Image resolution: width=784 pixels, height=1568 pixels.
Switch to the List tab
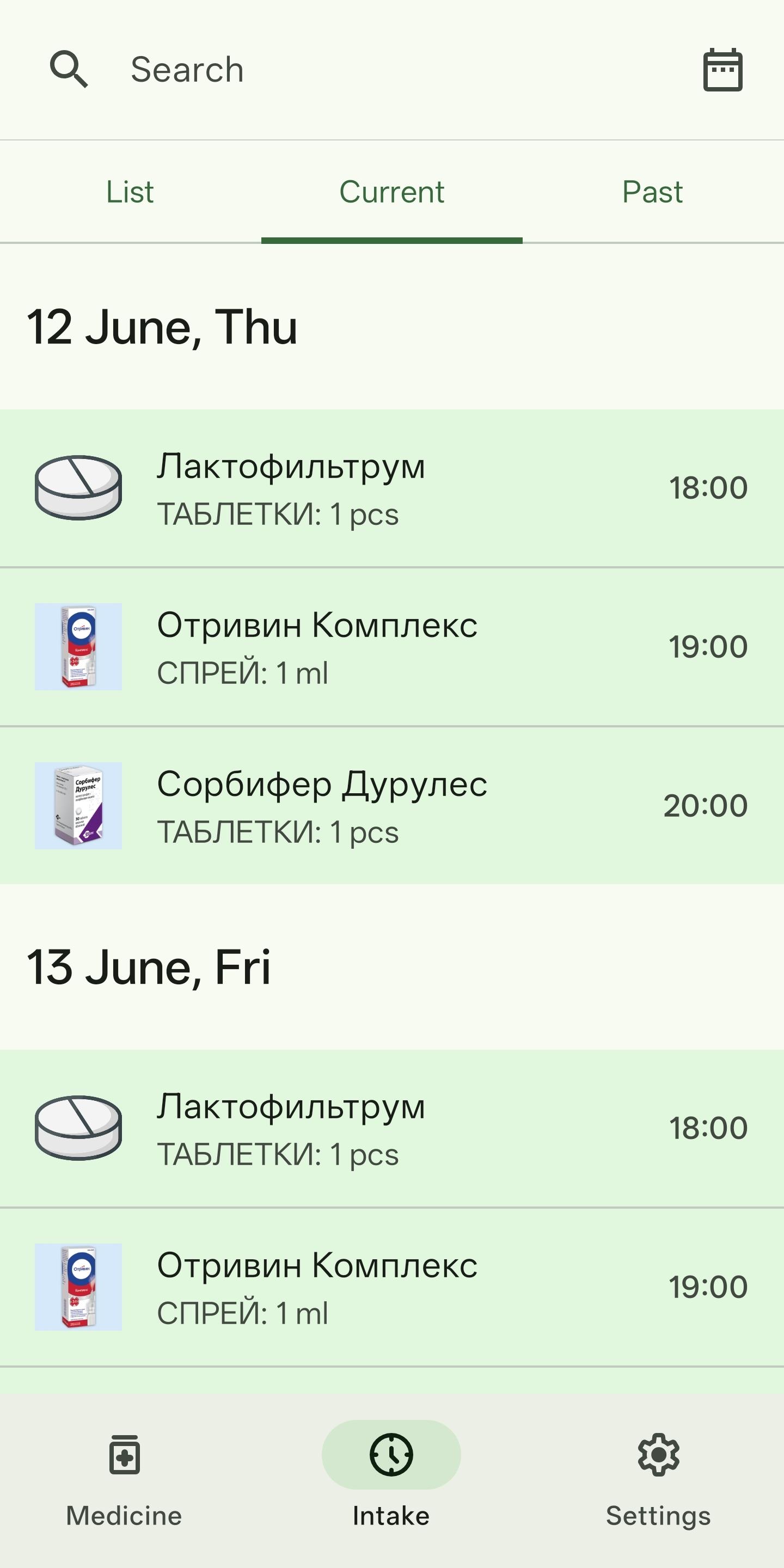click(x=130, y=192)
